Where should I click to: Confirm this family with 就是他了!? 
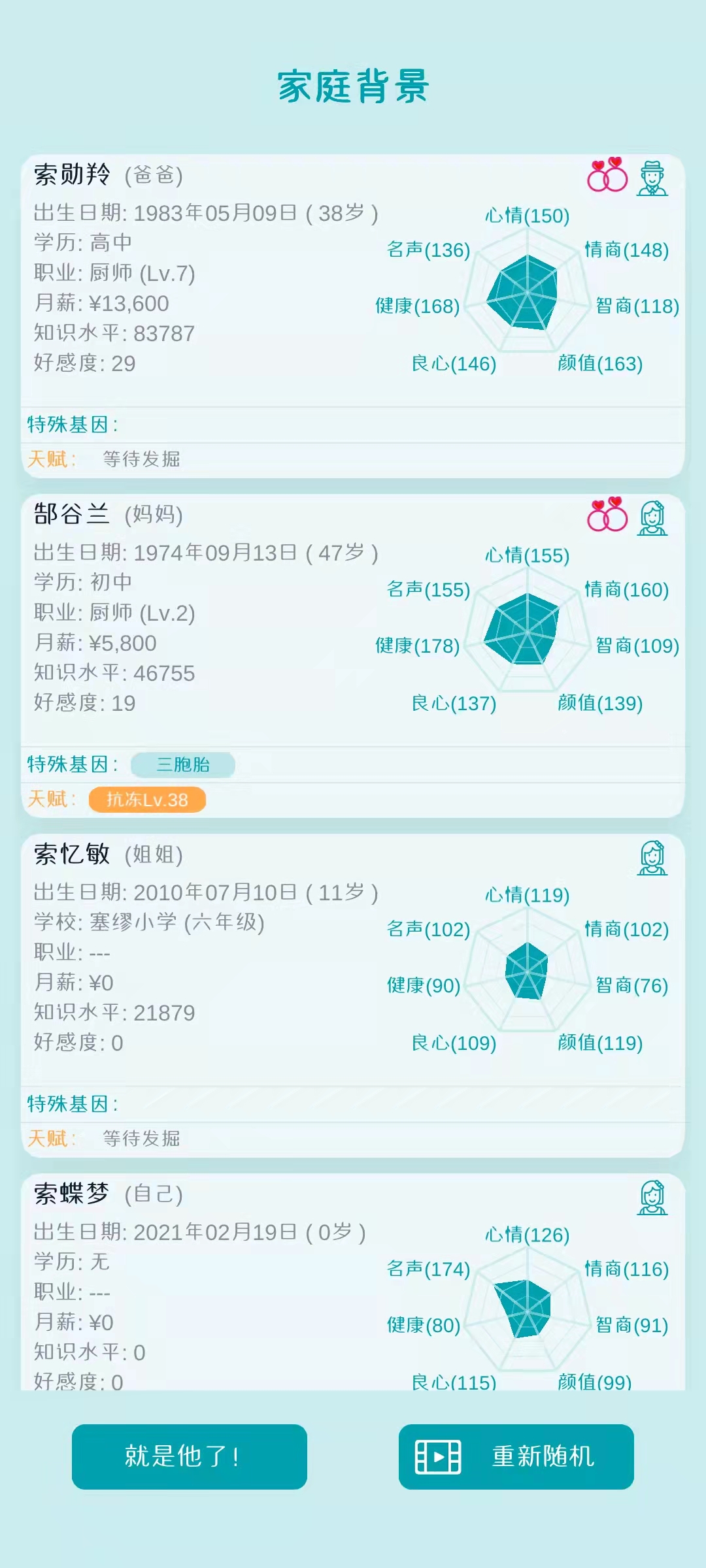[x=190, y=1456]
